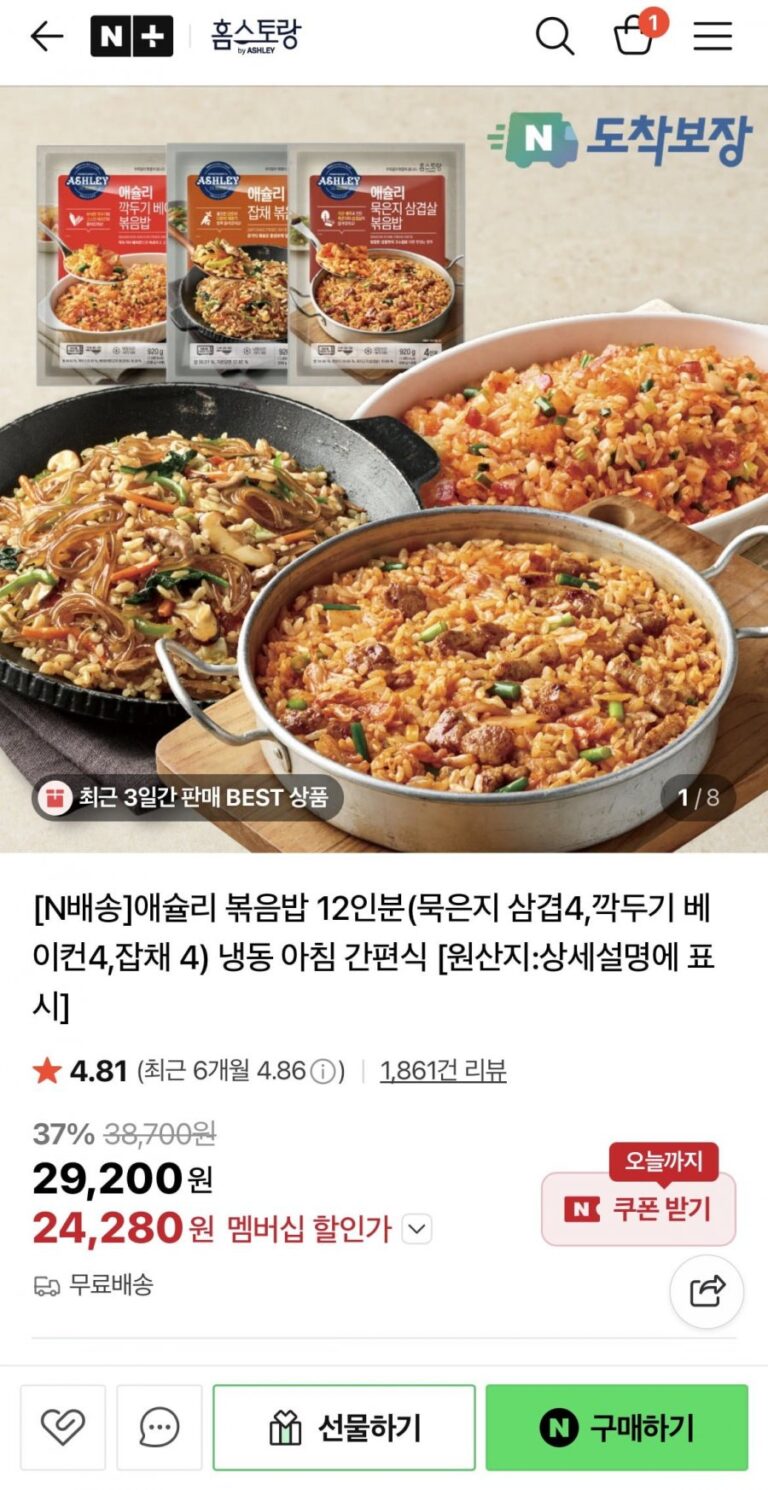768x1490 pixels.
Task: Tap 선물하기 to send as gift
Action: 344,1427
